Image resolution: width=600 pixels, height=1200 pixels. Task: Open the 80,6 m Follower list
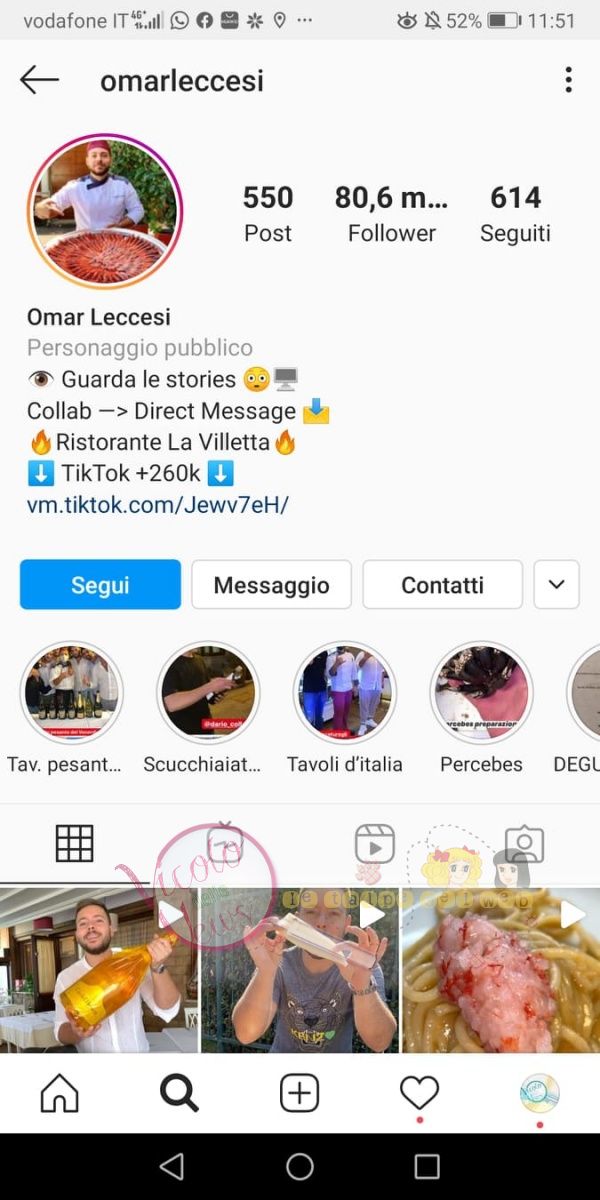click(x=391, y=213)
